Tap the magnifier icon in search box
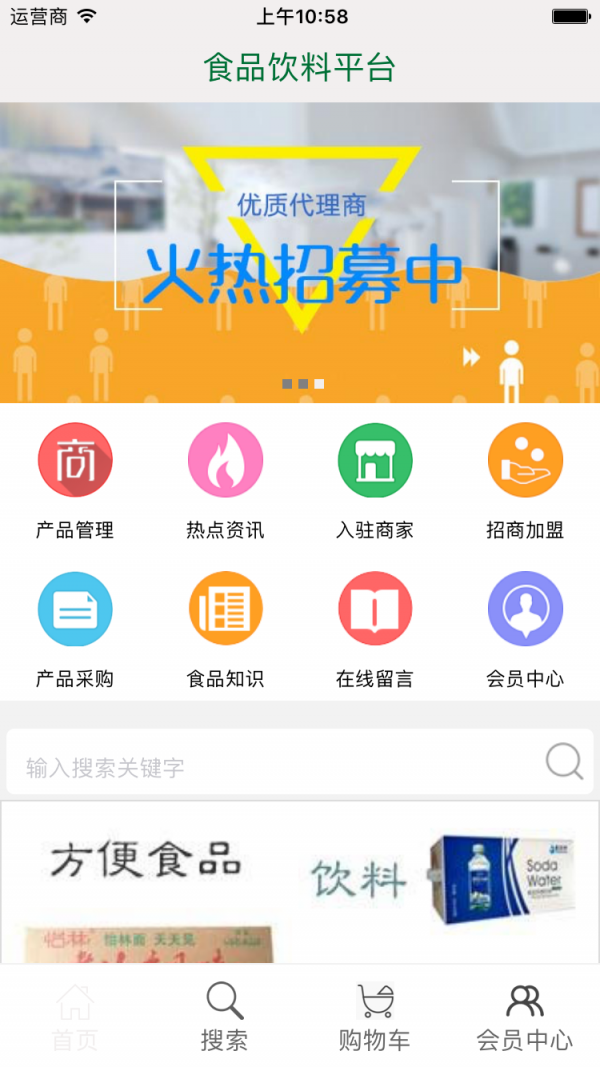The height and width of the screenshot is (1067, 600). [564, 762]
